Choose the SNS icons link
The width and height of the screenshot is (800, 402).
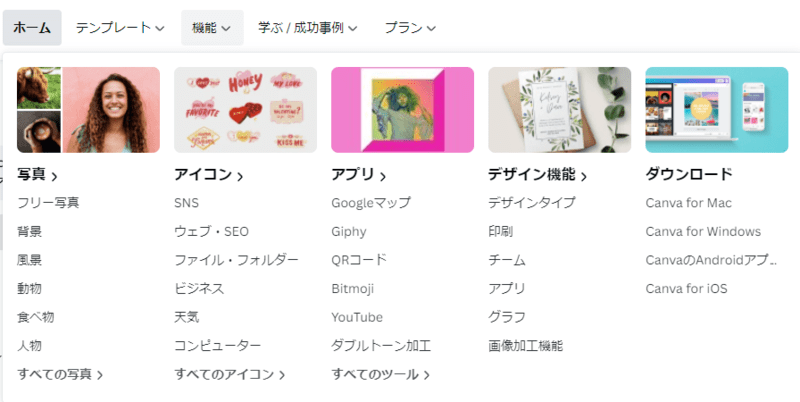[186, 203]
